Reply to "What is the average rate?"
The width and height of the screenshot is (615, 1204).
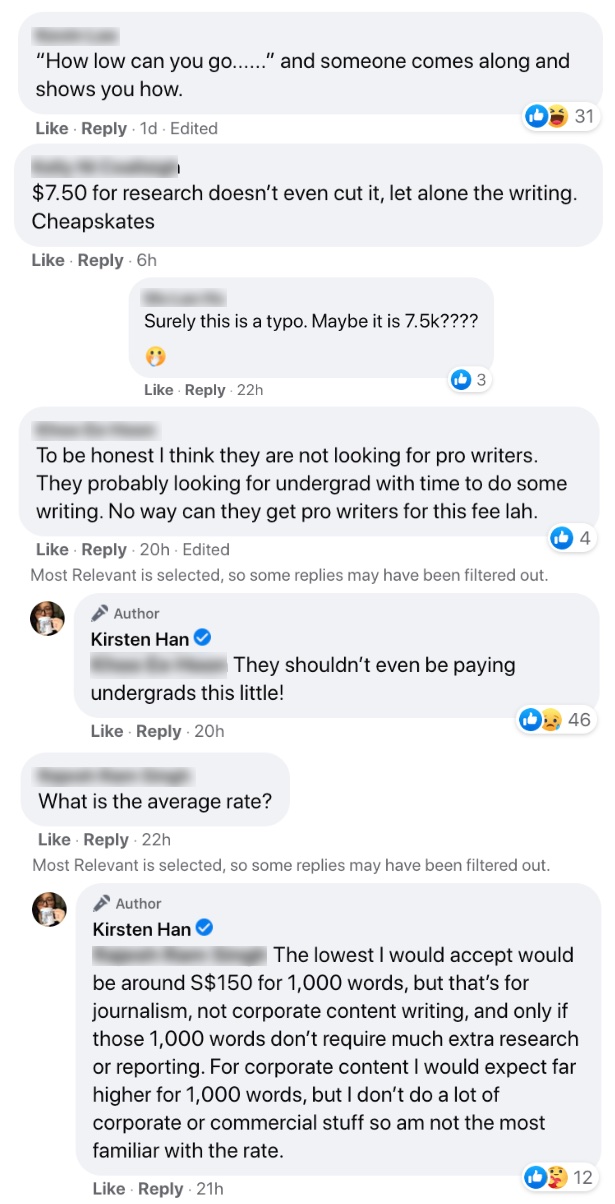[x=106, y=840]
